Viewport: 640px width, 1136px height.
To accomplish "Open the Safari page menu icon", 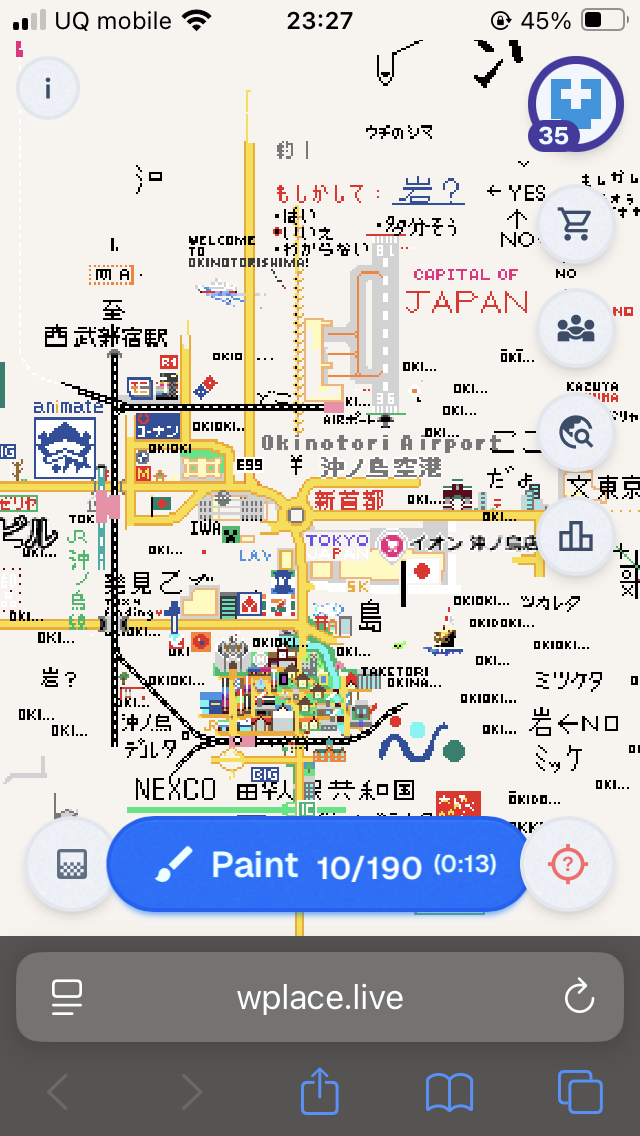I will coord(67,997).
